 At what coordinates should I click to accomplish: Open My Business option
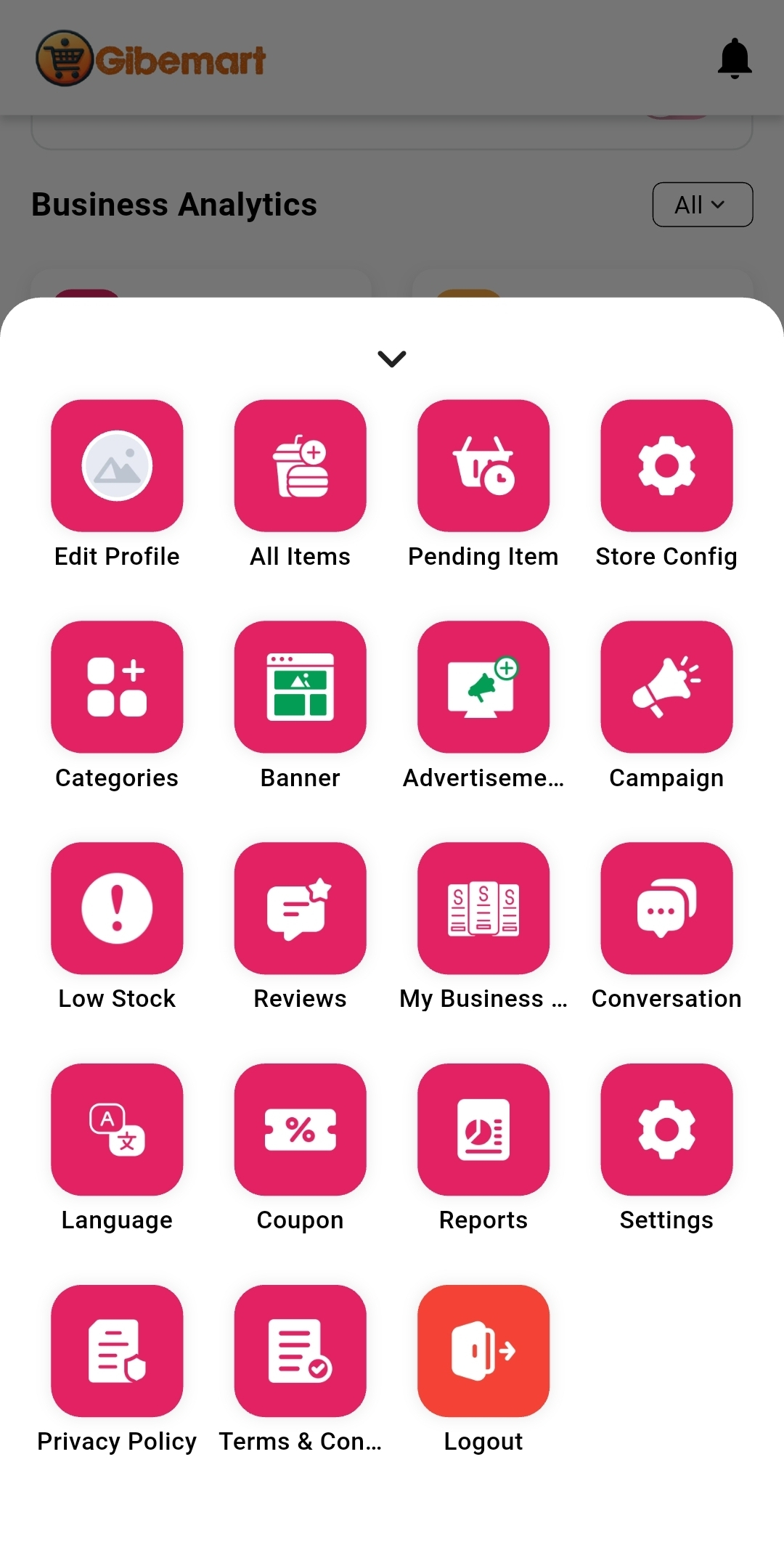[483, 908]
